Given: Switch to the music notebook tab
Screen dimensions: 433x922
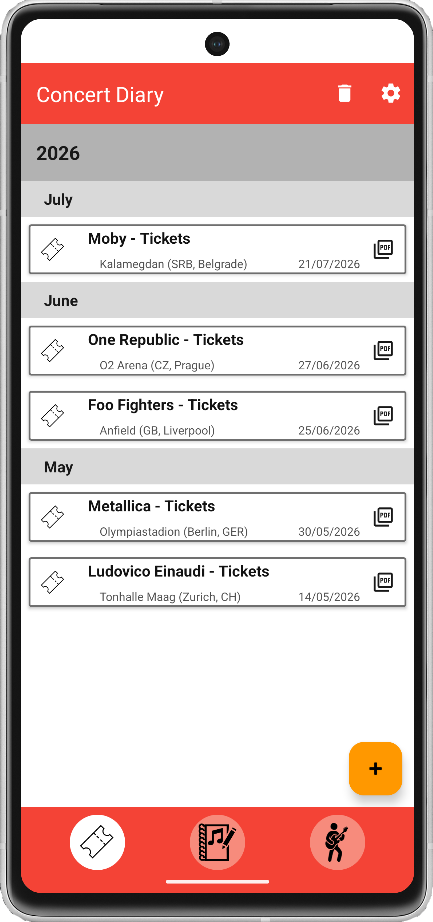Looking at the screenshot, I should [x=217, y=843].
